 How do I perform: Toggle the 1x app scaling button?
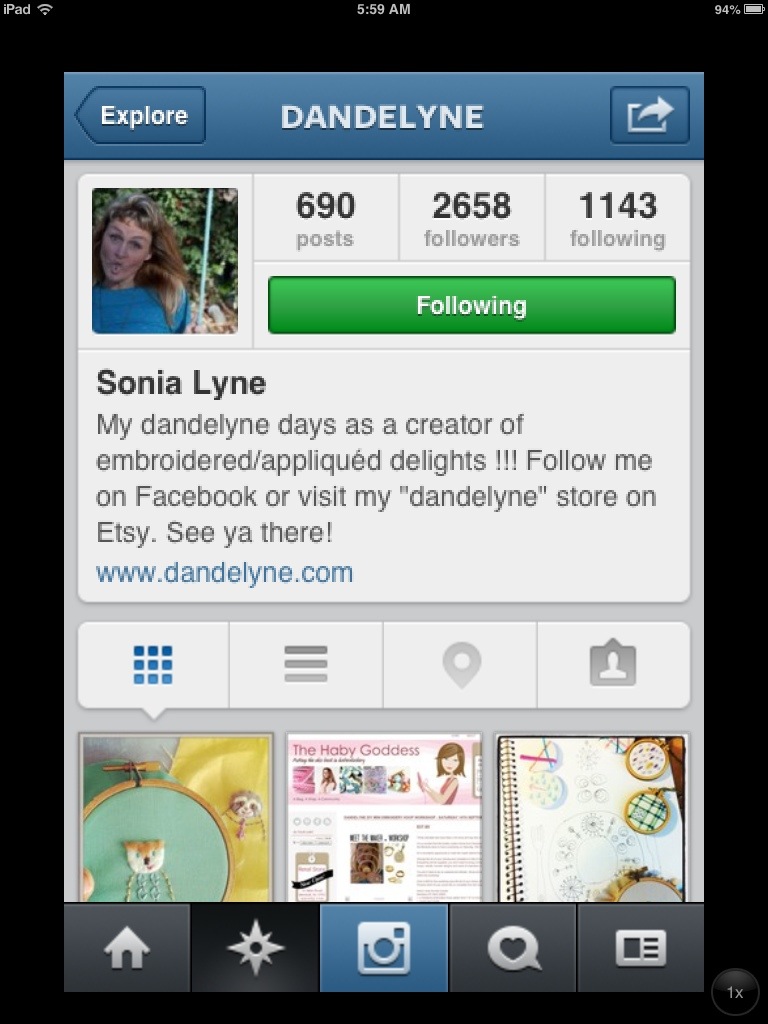[x=735, y=993]
